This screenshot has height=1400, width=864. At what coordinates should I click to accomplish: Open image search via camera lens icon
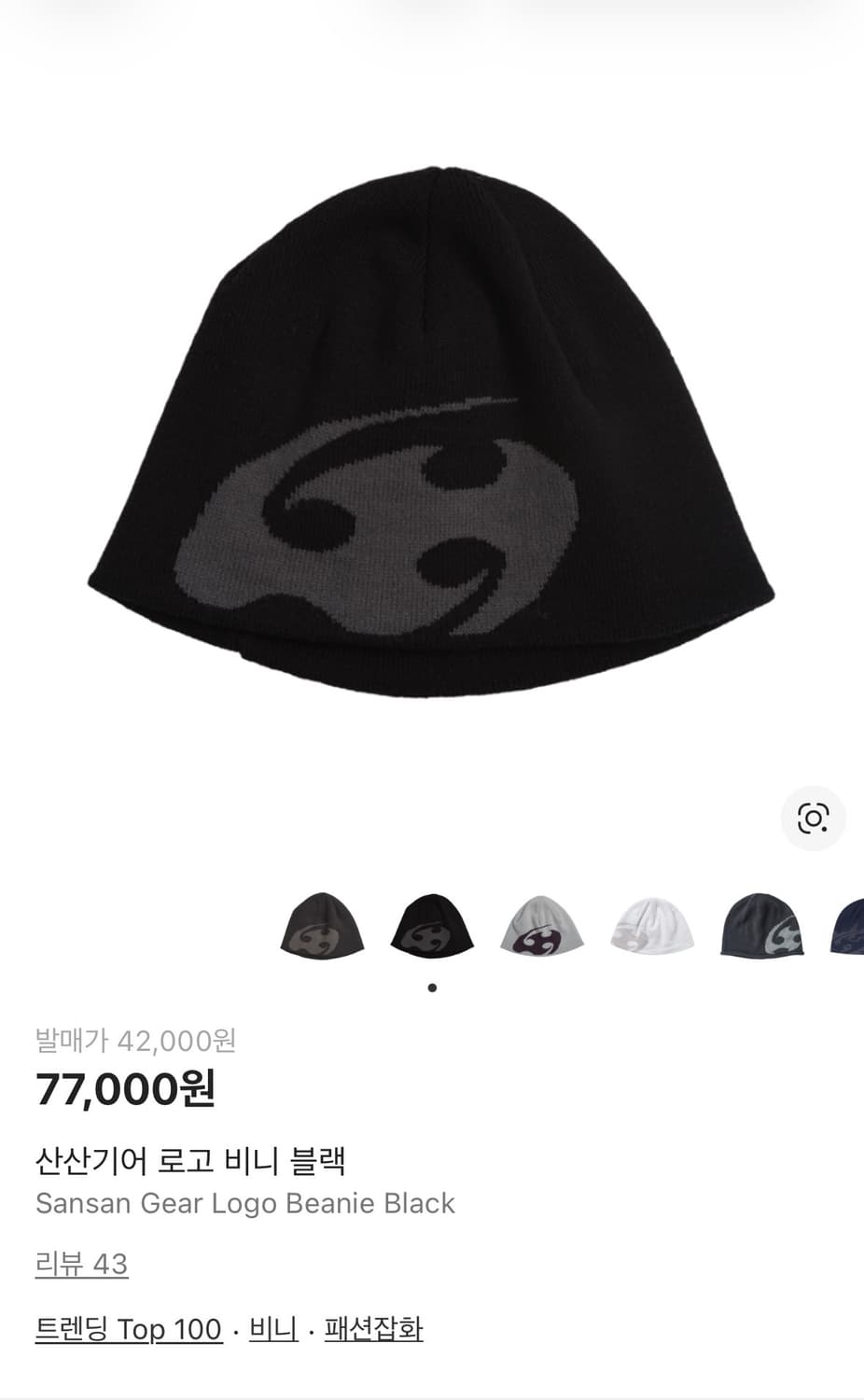tap(814, 819)
